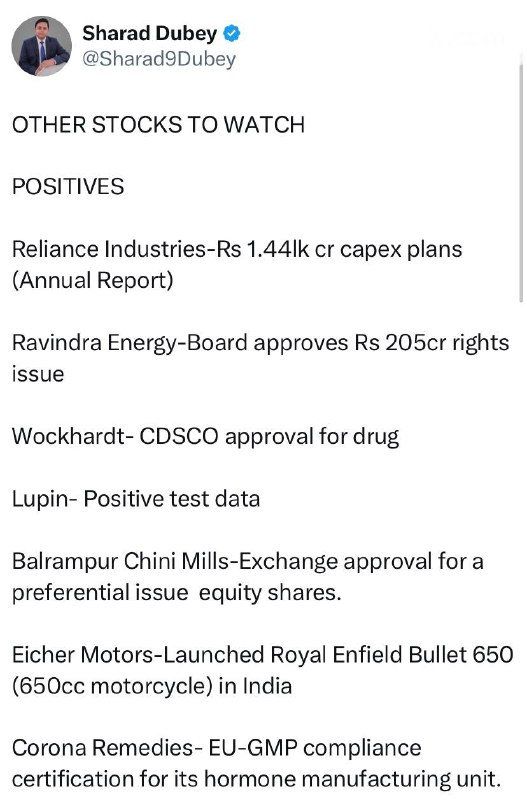The image size is (527, 800).
Task: Open Sharad Dubey's profile picture
Action: pos(42,46)
